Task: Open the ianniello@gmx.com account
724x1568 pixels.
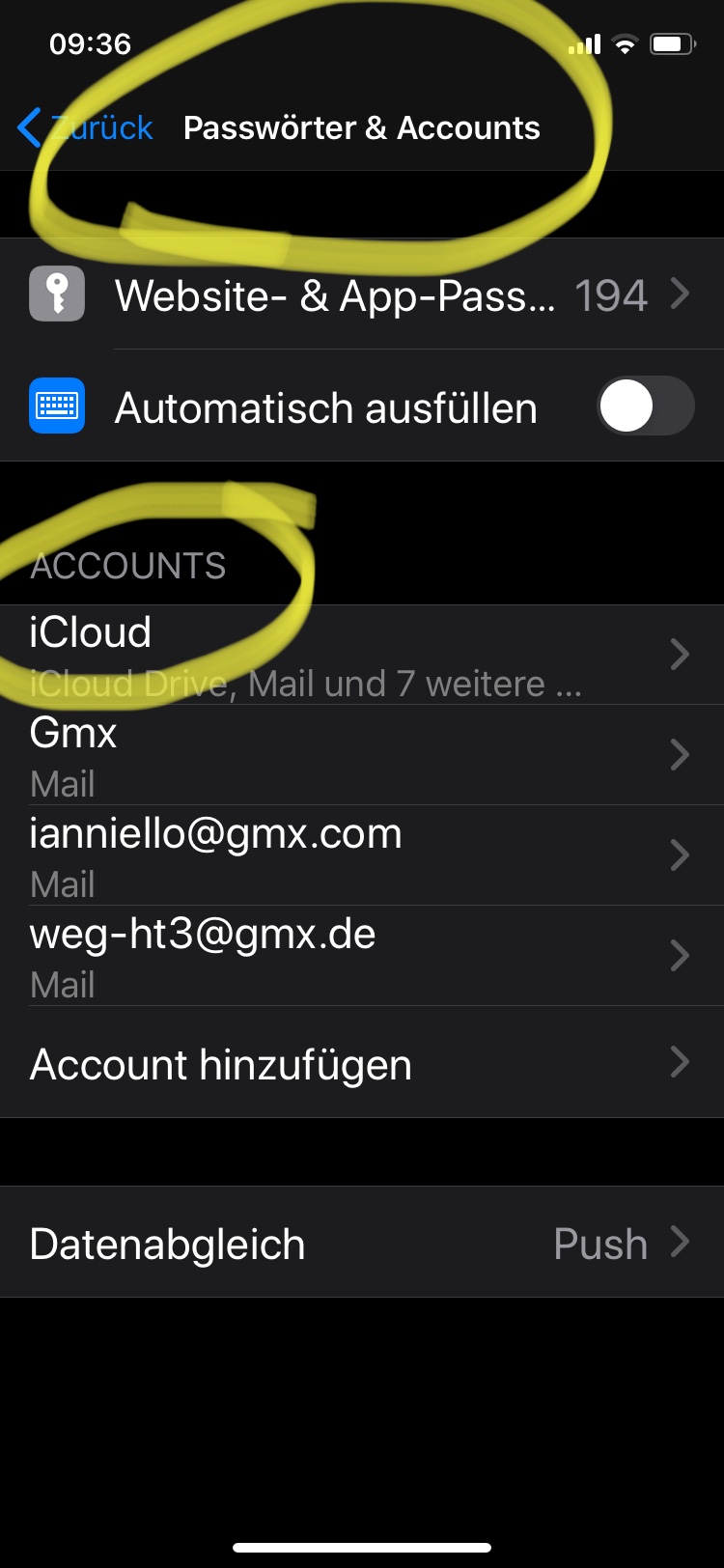Action: pos(362,855)
